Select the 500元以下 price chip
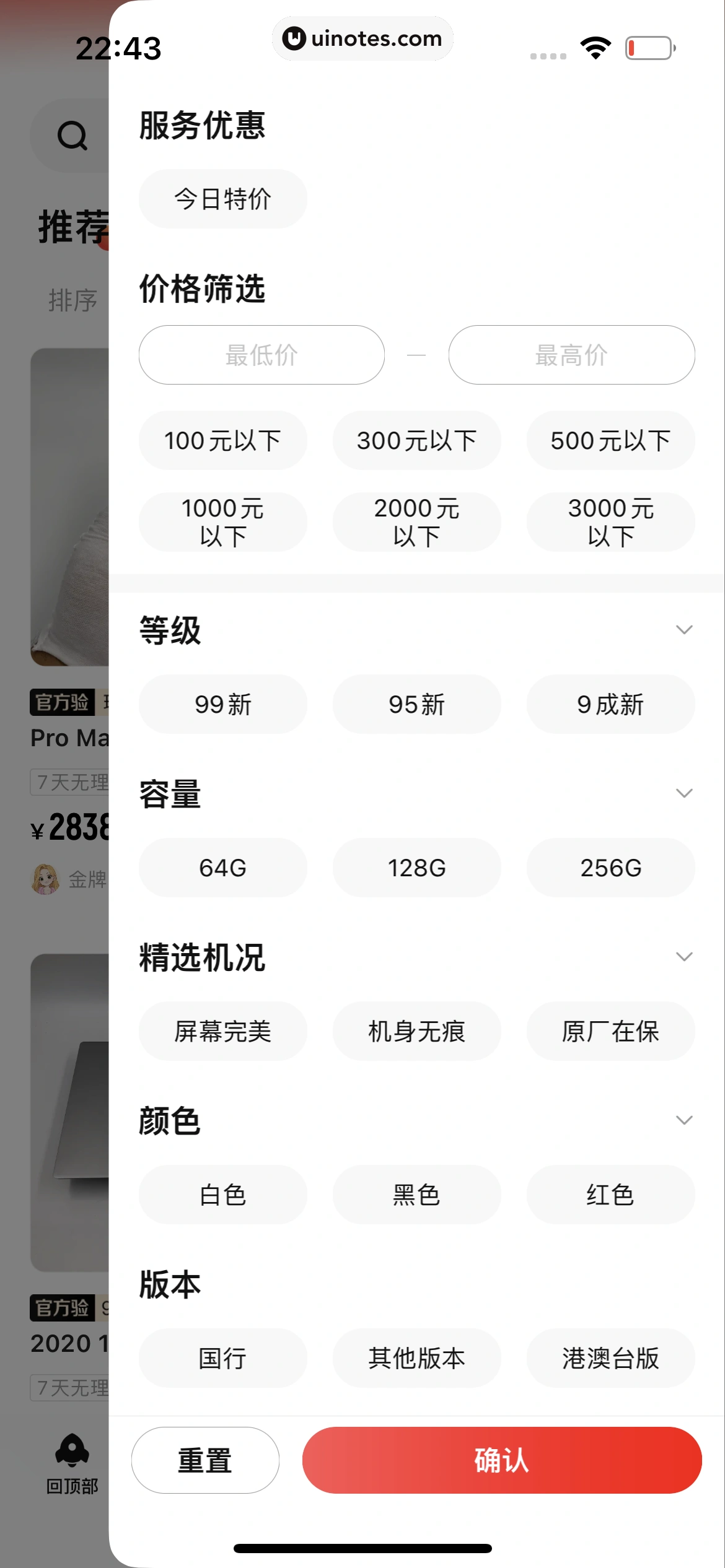 tap(610, 440)
